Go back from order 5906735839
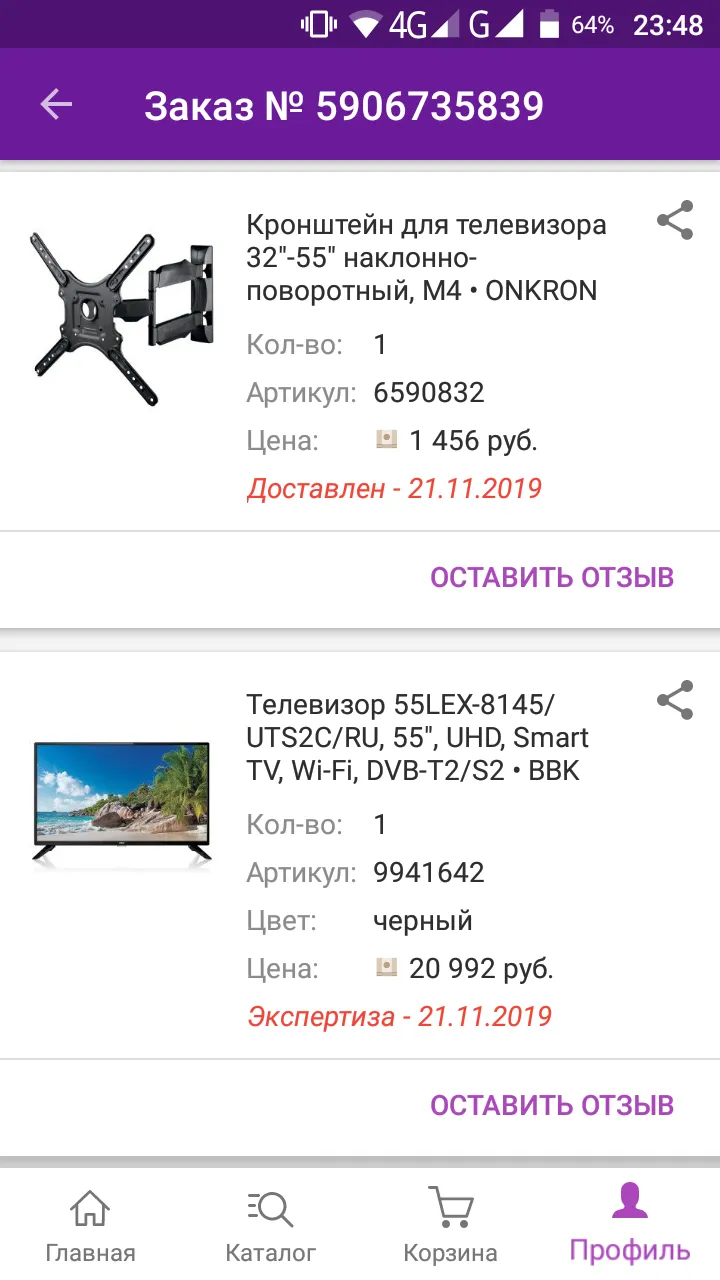 click(x=56, y=104)
